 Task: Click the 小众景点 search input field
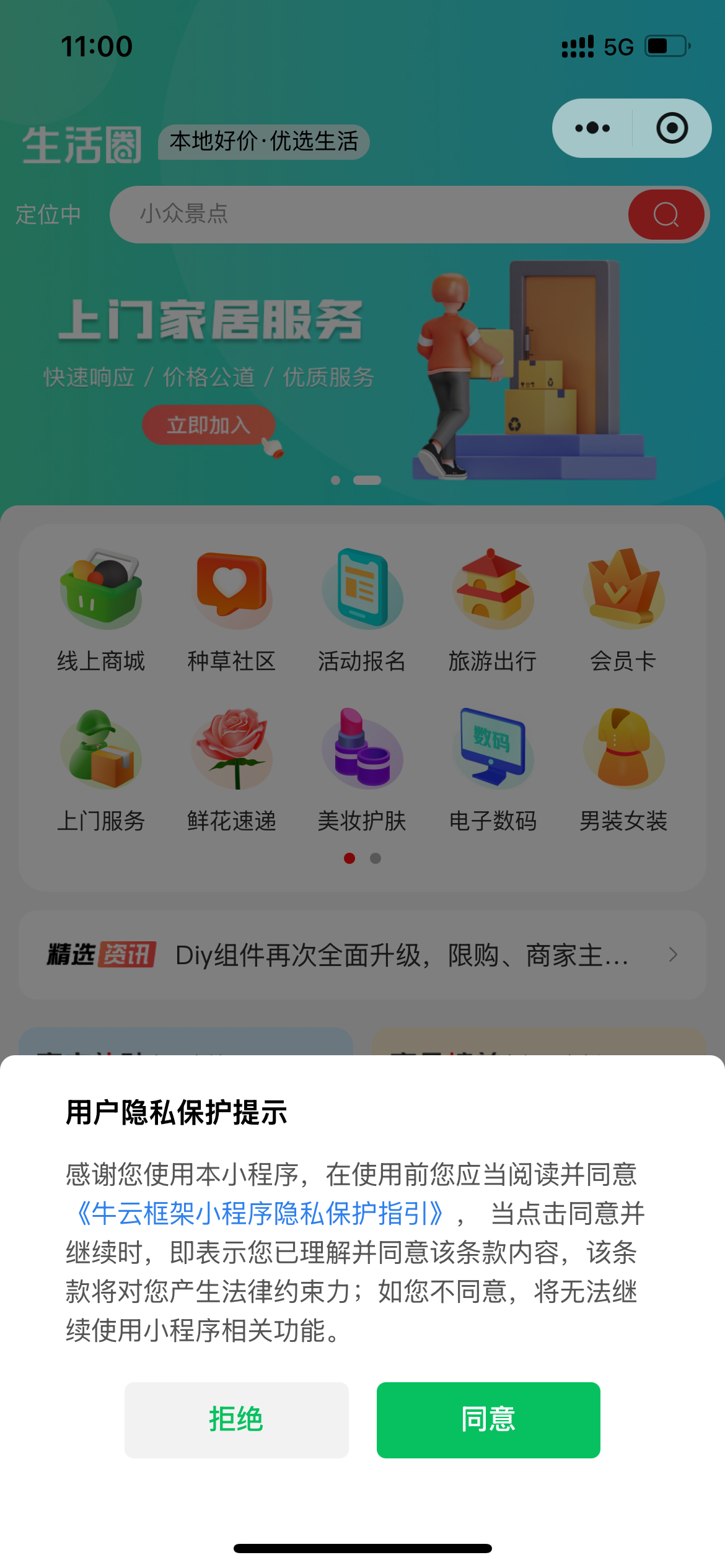310,214
